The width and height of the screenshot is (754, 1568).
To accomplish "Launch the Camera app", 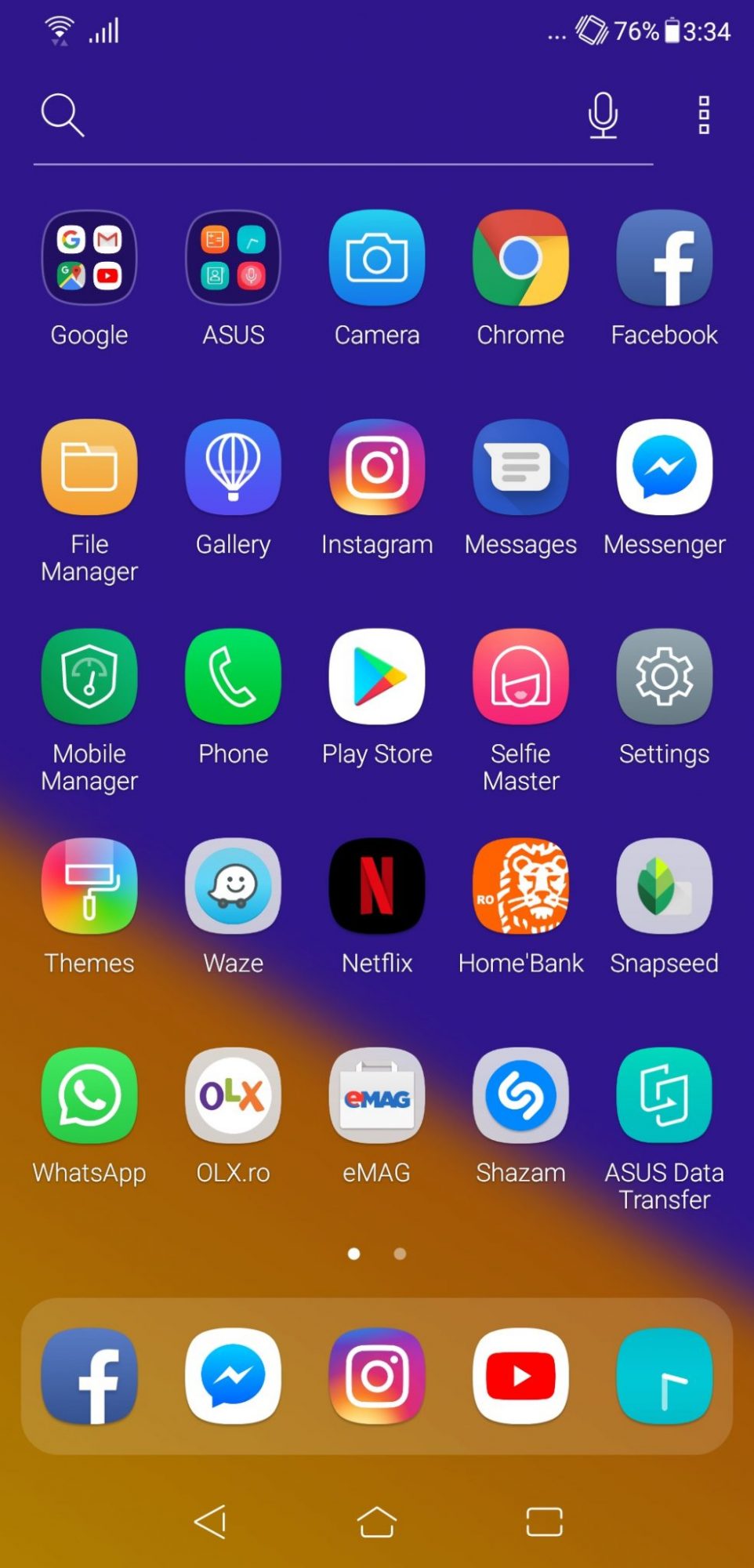I will (x=377, y=258).
